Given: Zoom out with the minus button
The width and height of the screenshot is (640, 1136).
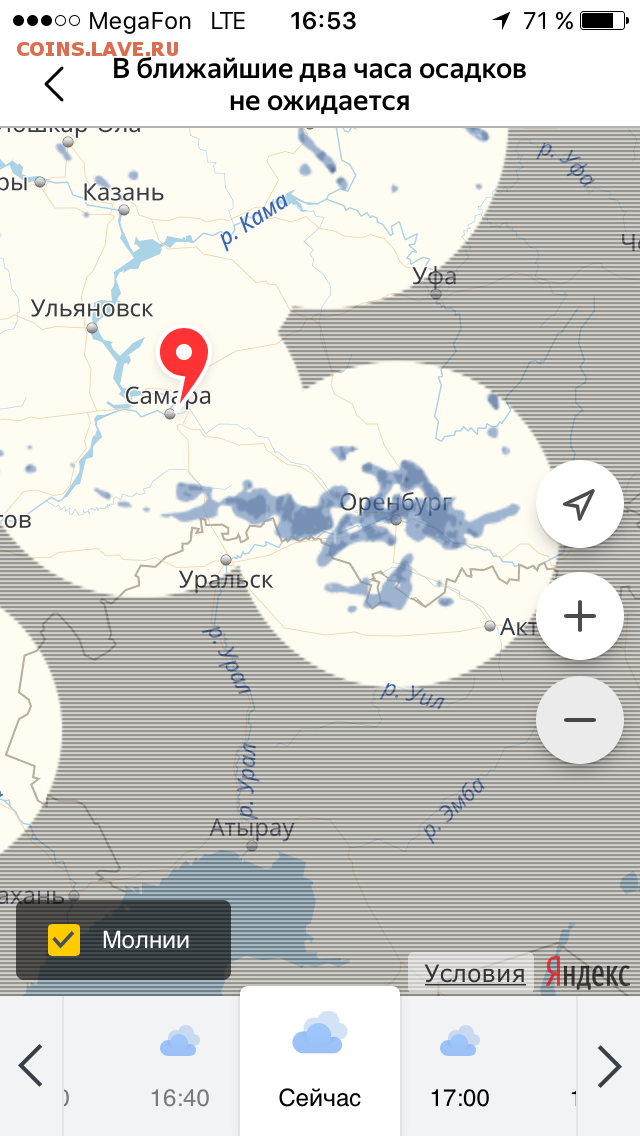Looking at the screenshot, I should coord(580,720).
